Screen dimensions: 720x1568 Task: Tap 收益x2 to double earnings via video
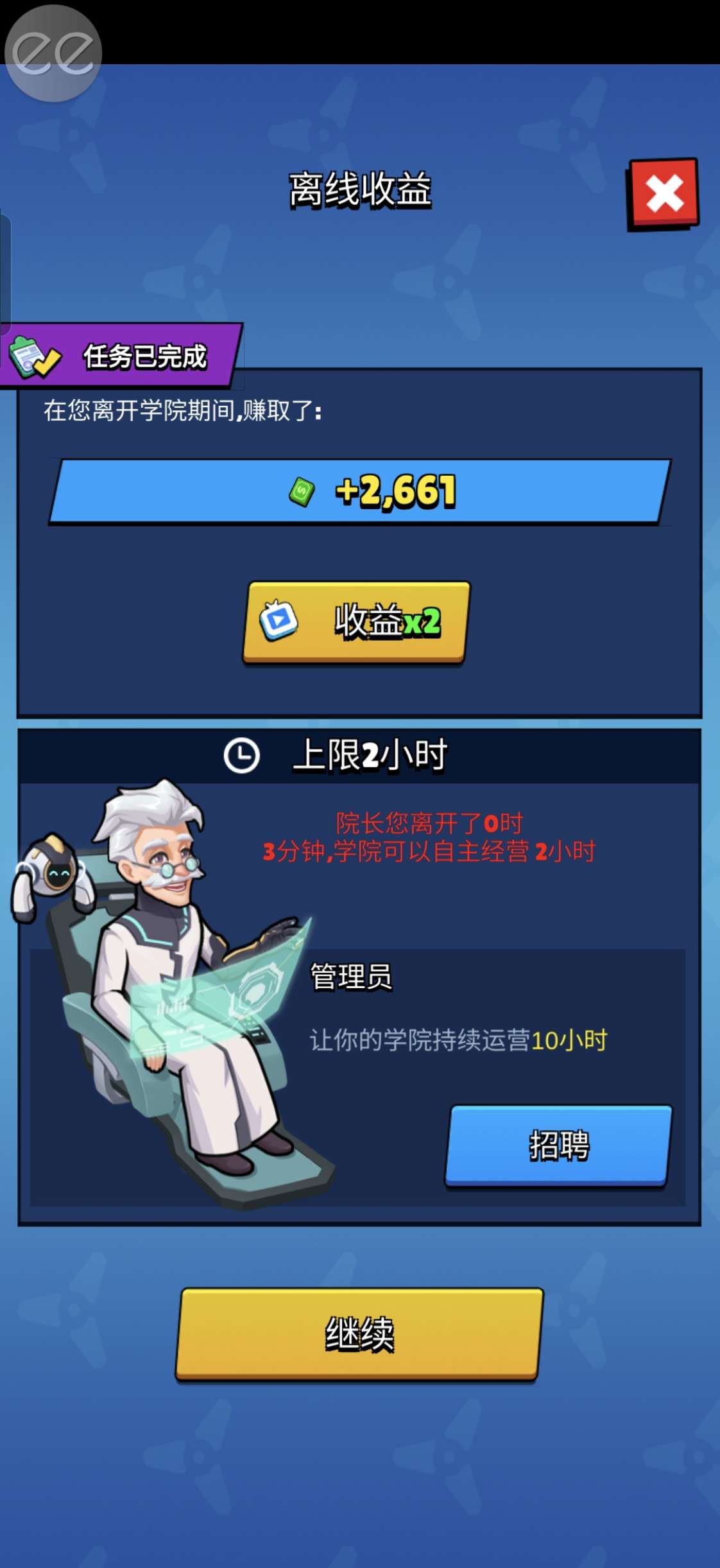(356, 622)
